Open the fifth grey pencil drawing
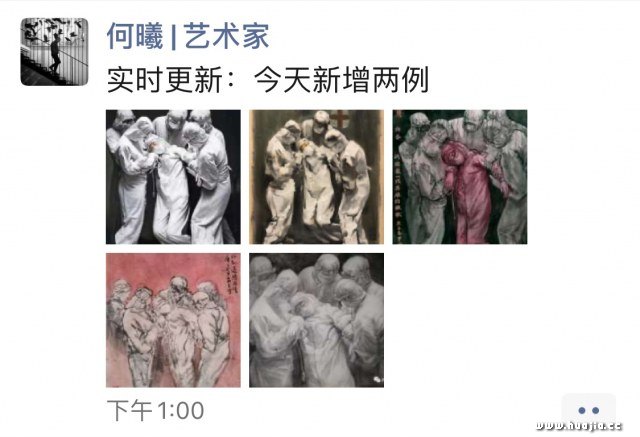Screen dimensions: 640x437 coord(316,320)
